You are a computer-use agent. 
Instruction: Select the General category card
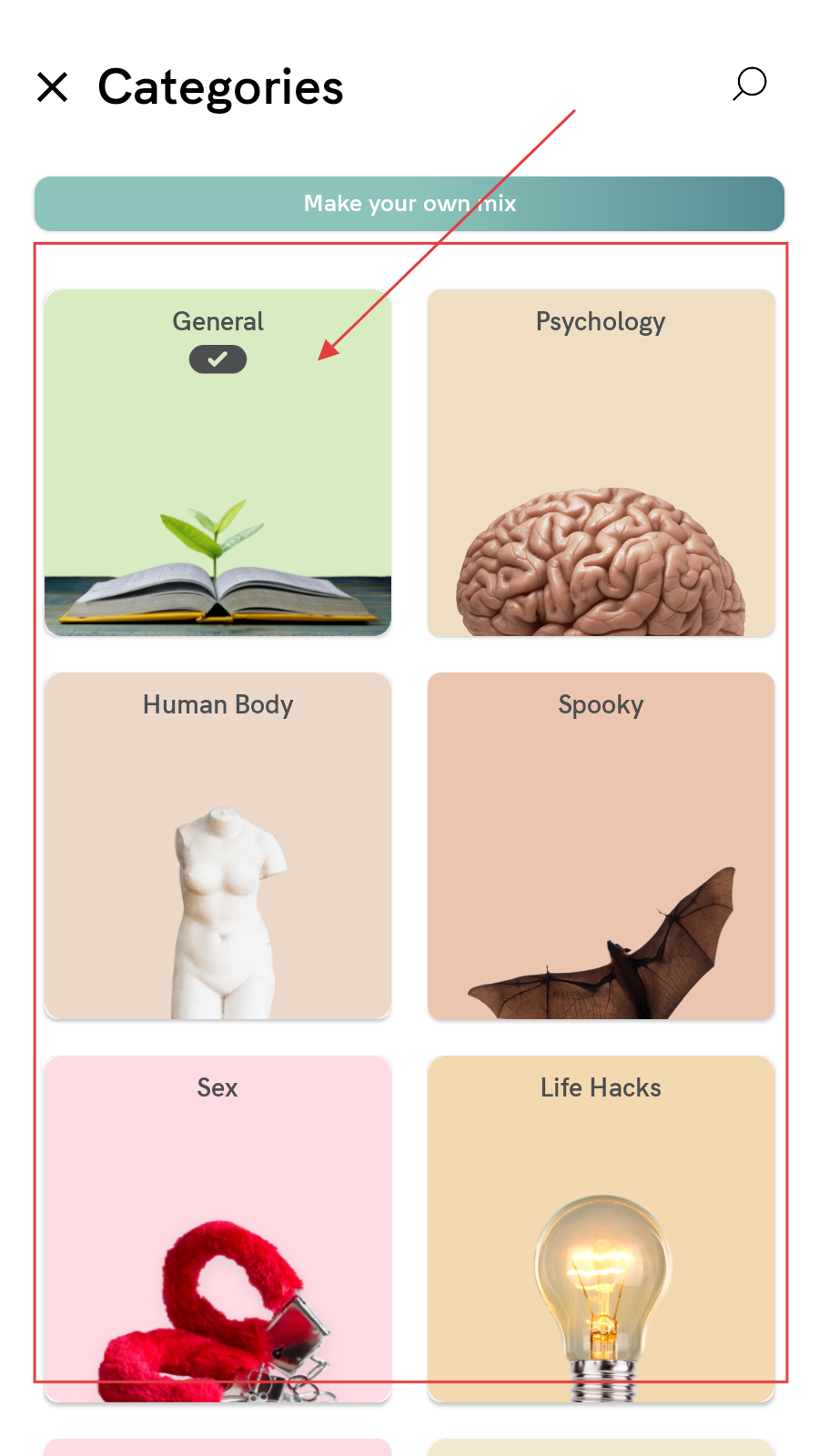coord(217,462)
